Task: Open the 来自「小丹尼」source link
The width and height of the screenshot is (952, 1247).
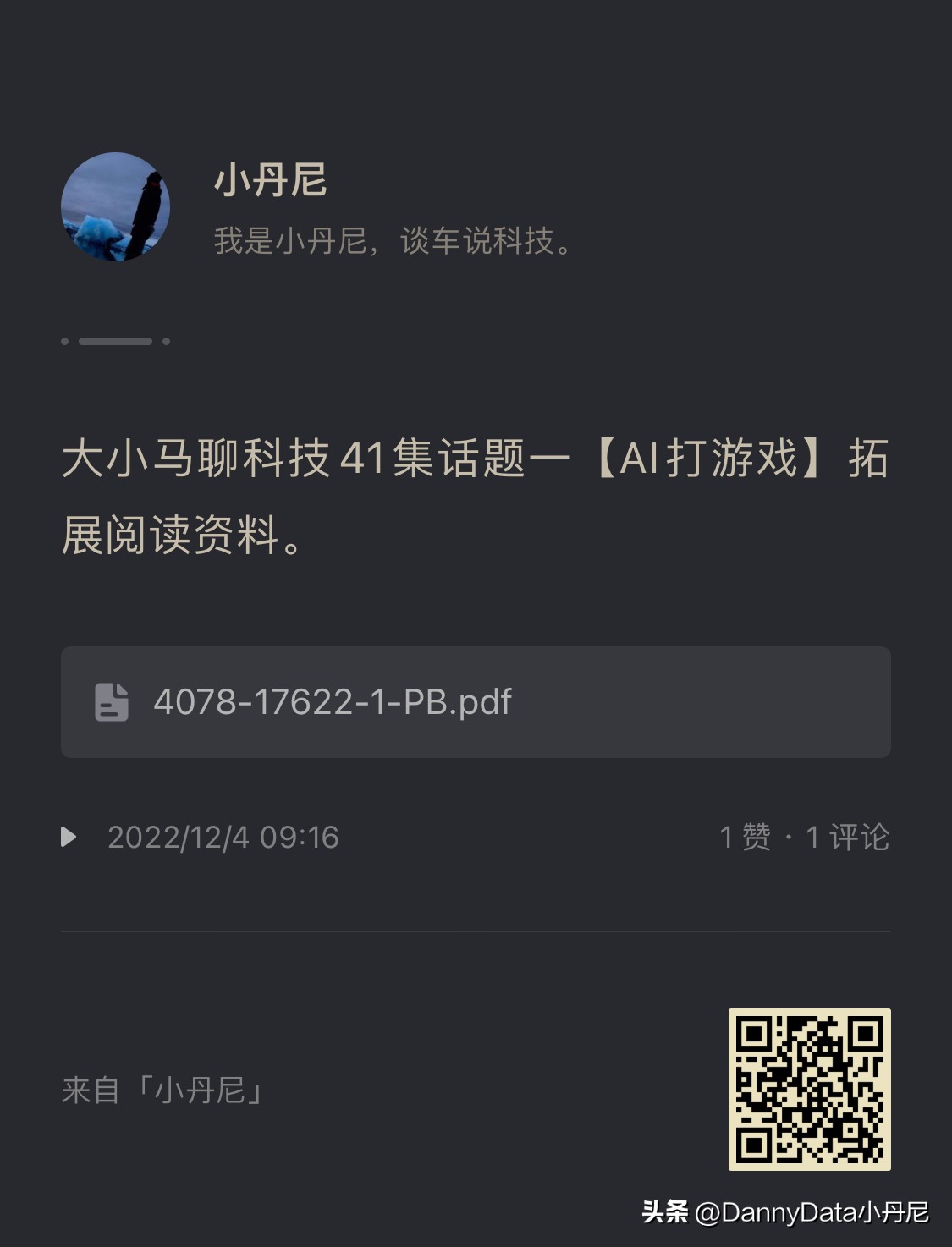Action: click(x=161, y=1091)
